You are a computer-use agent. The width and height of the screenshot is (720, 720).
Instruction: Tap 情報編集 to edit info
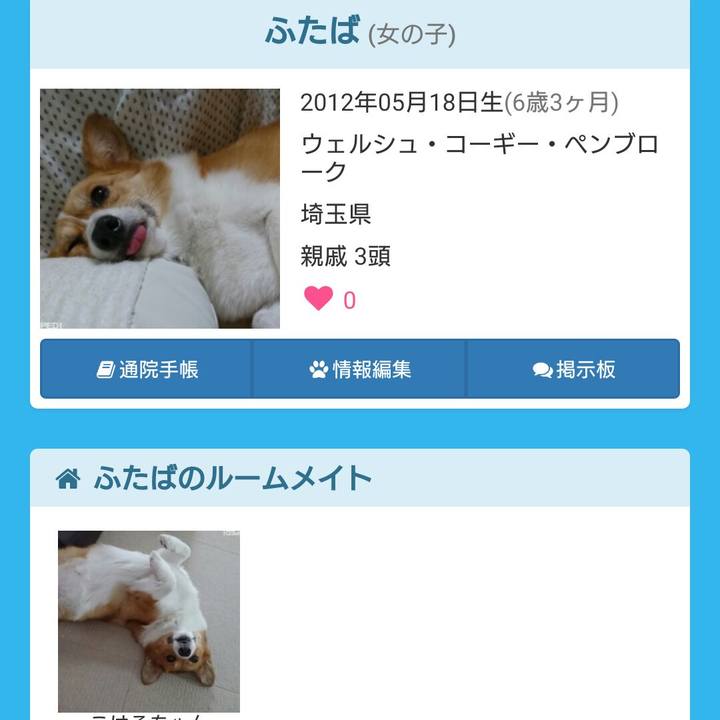tap(360, 369)
